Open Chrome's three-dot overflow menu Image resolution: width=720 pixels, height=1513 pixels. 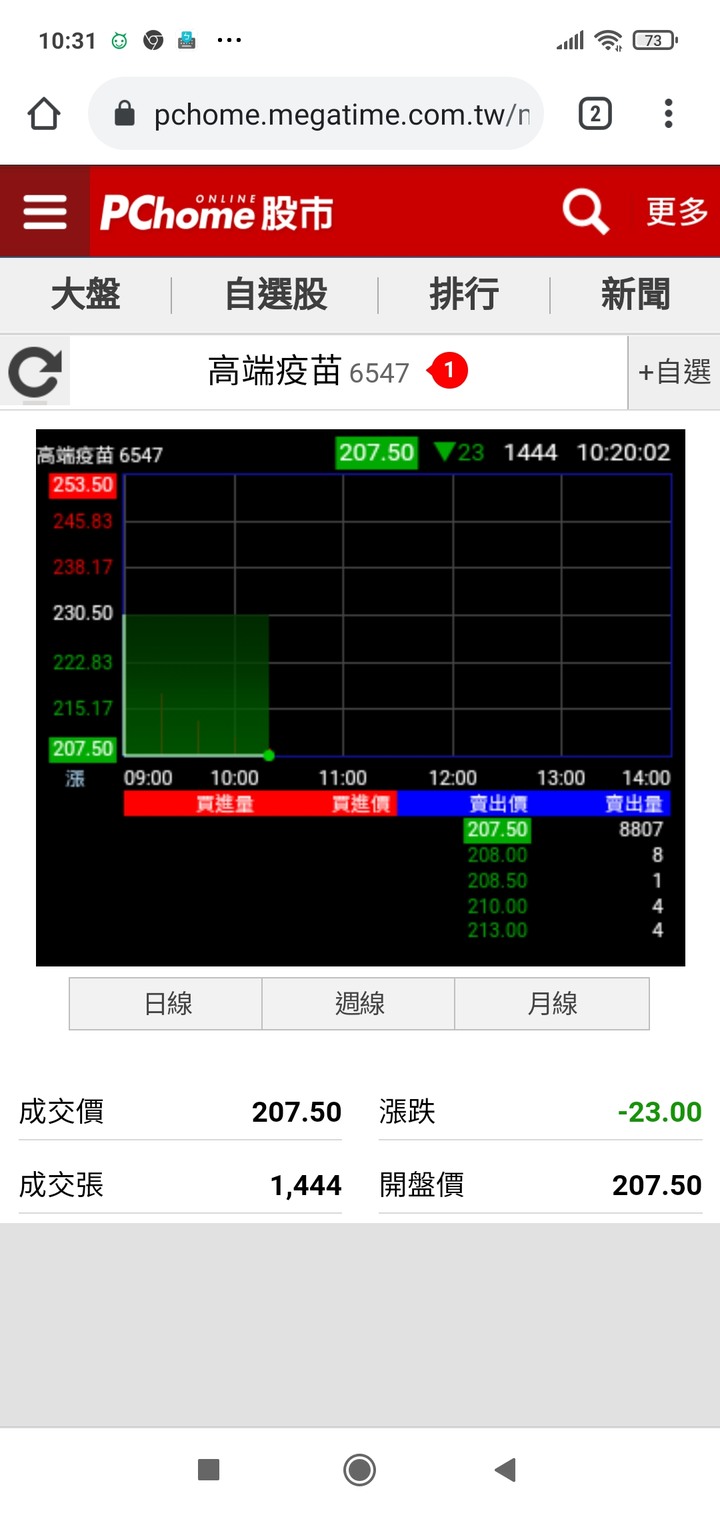click(669, 114)
